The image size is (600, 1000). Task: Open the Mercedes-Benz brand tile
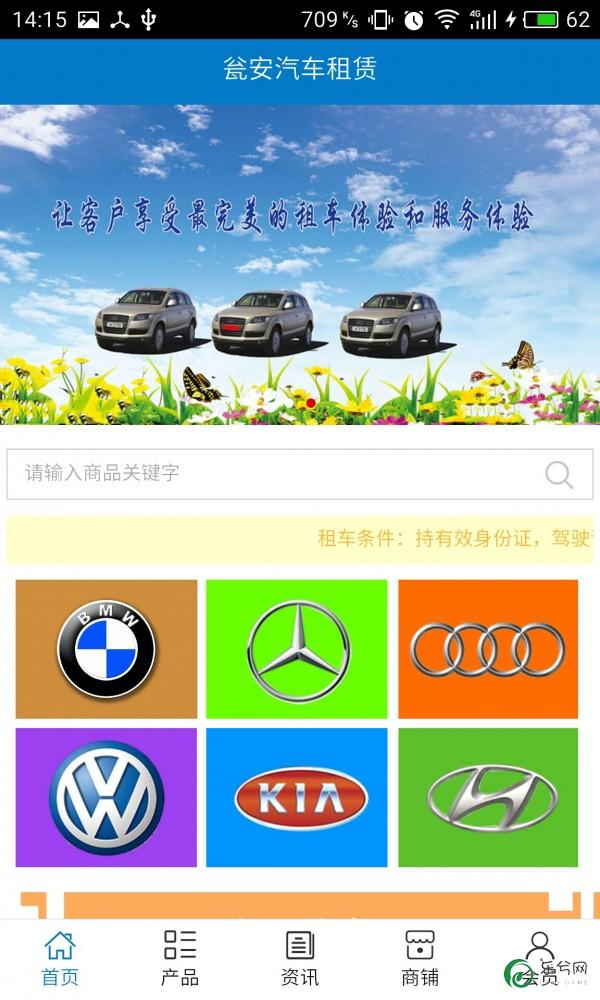pyautogui.click(x=297, y=649)
